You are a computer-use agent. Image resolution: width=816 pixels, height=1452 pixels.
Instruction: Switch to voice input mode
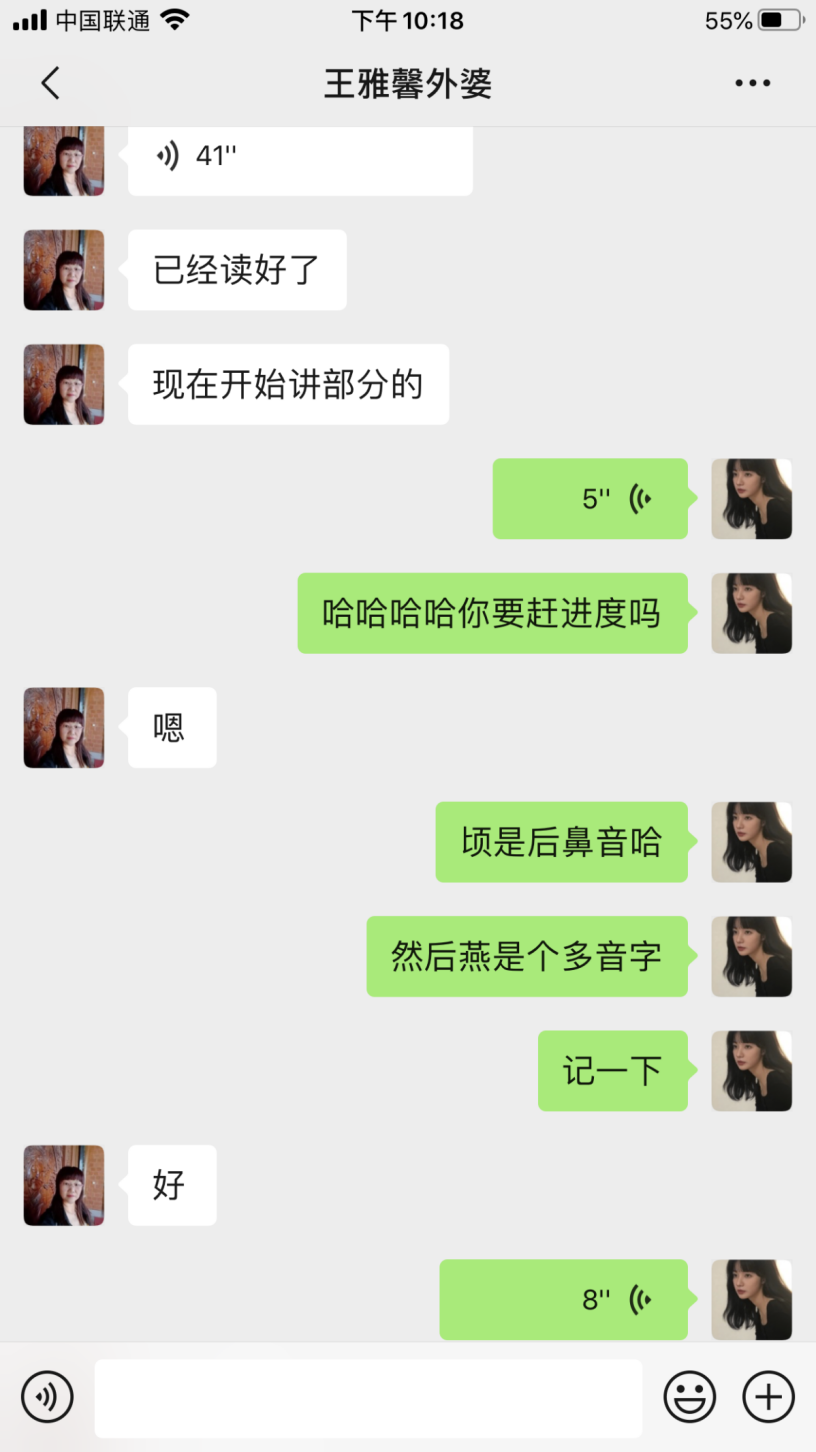click(x=47, y=1396)
